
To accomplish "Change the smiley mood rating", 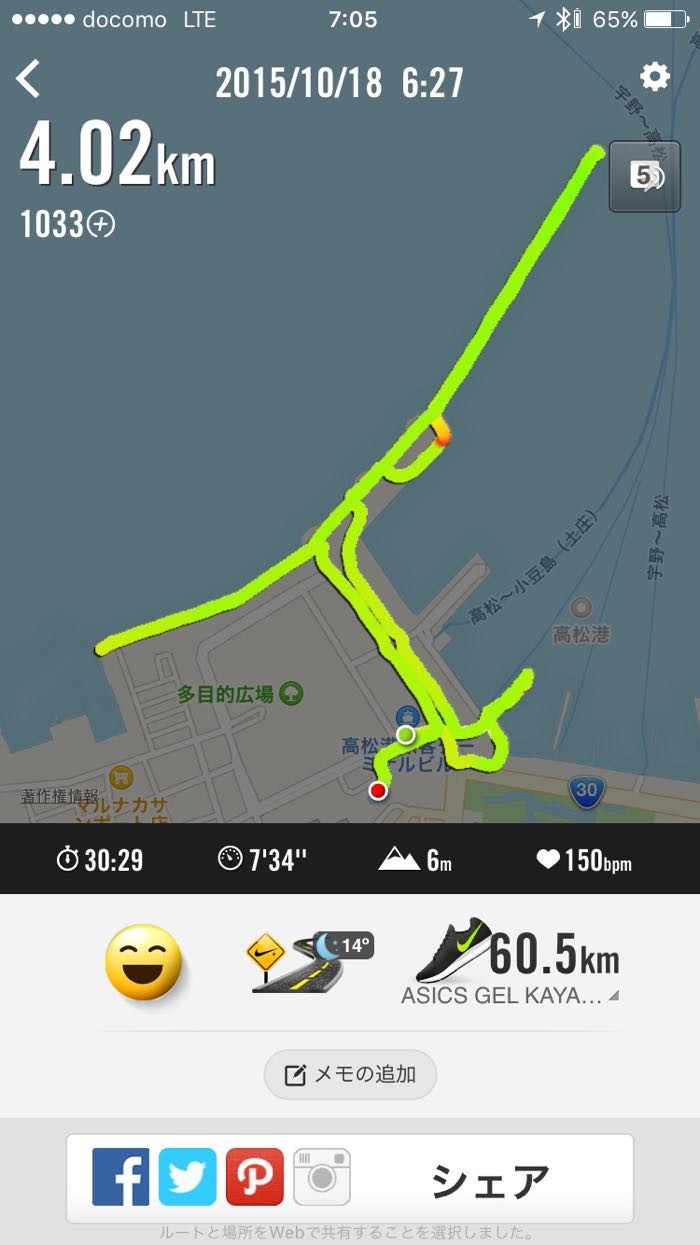I will click(144, 962).
